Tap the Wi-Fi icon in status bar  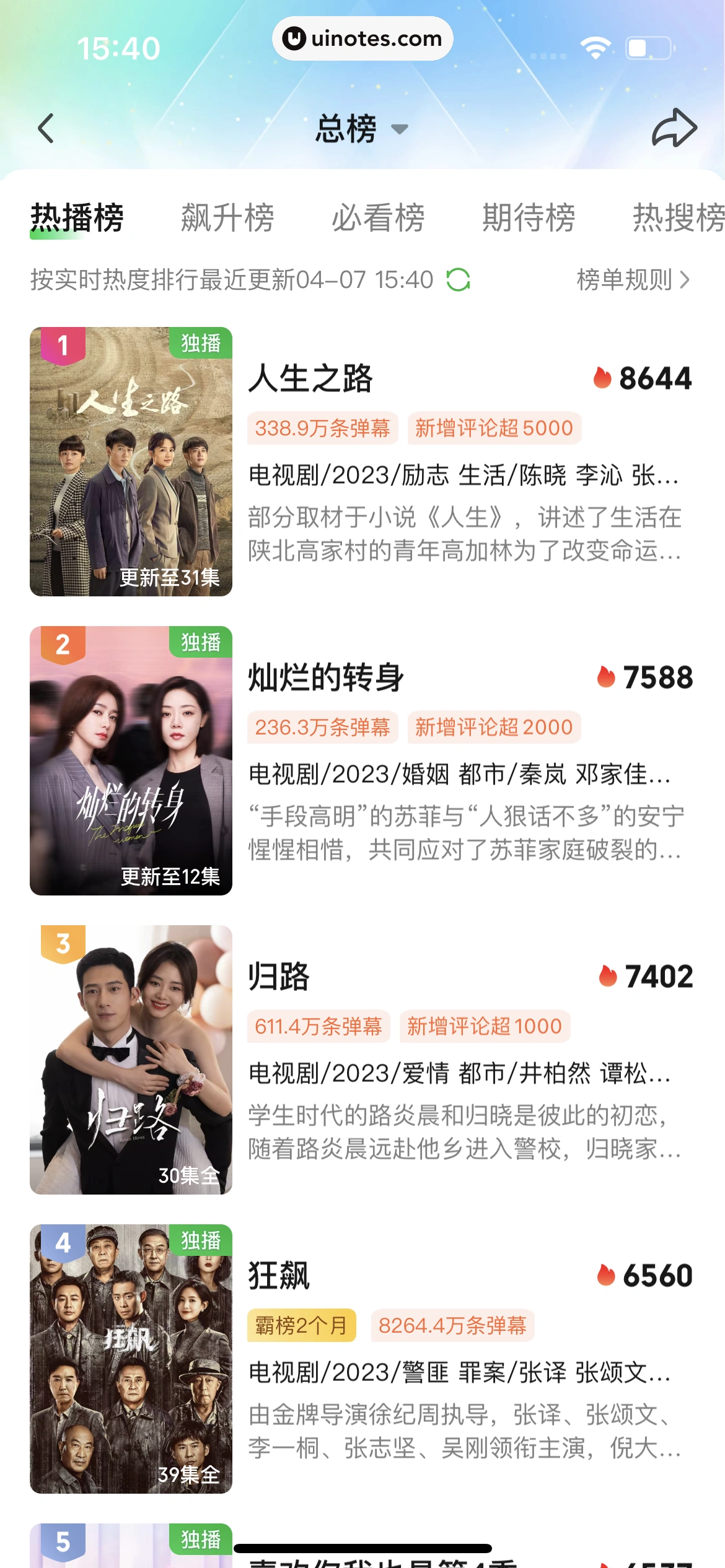click(595, 47)
